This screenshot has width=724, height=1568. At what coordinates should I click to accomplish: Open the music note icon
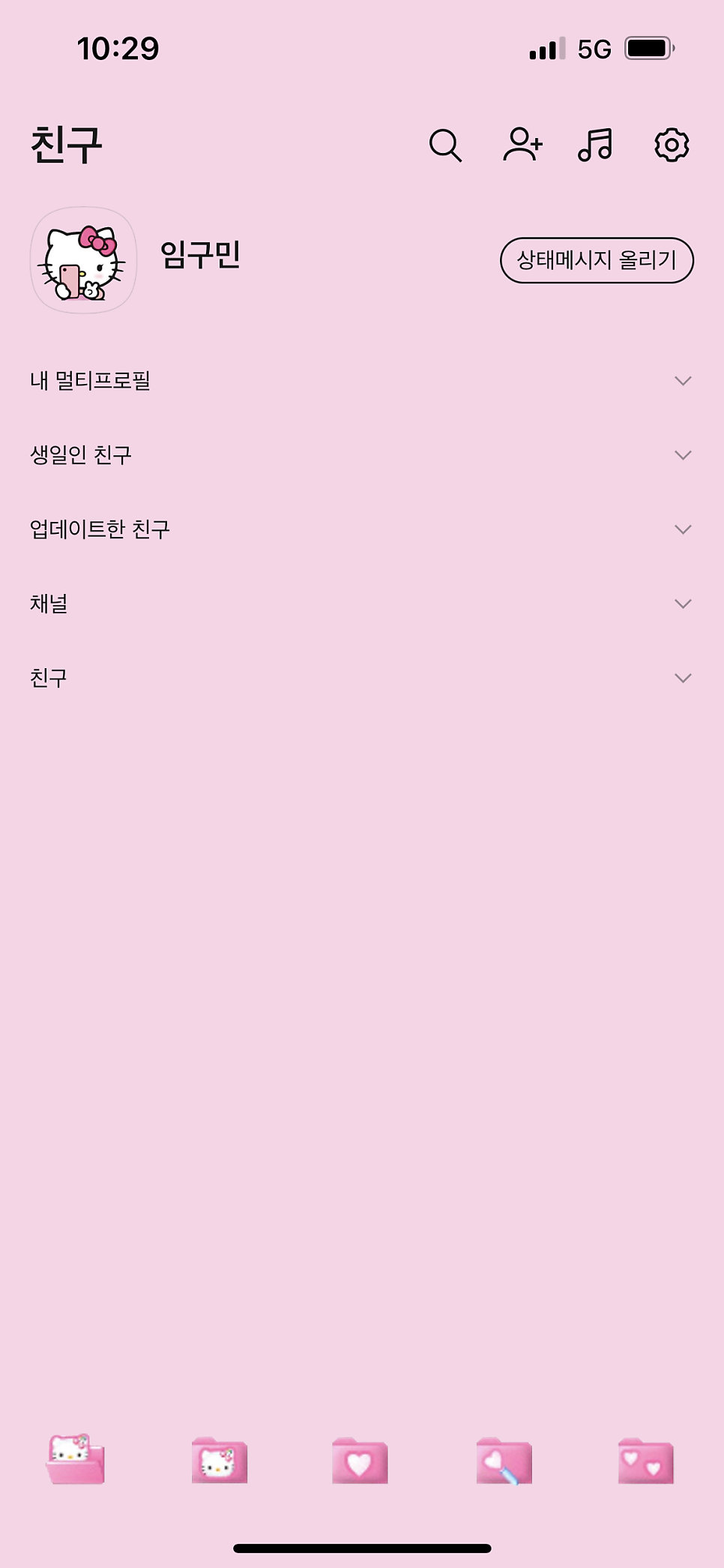pyautogui.click(x=596, y=145)
